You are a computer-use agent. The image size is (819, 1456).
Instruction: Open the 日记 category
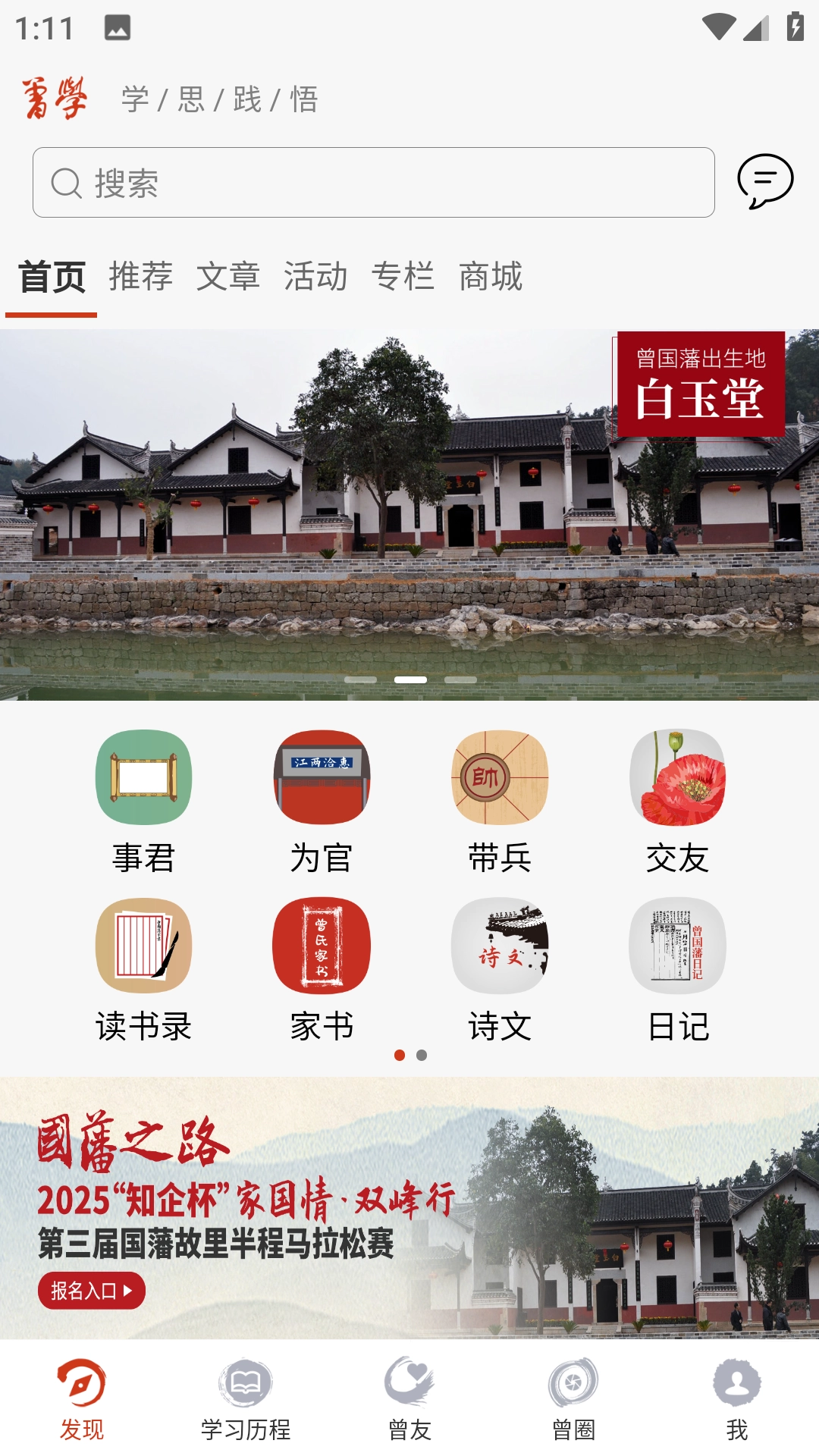(x=677, y=968)
